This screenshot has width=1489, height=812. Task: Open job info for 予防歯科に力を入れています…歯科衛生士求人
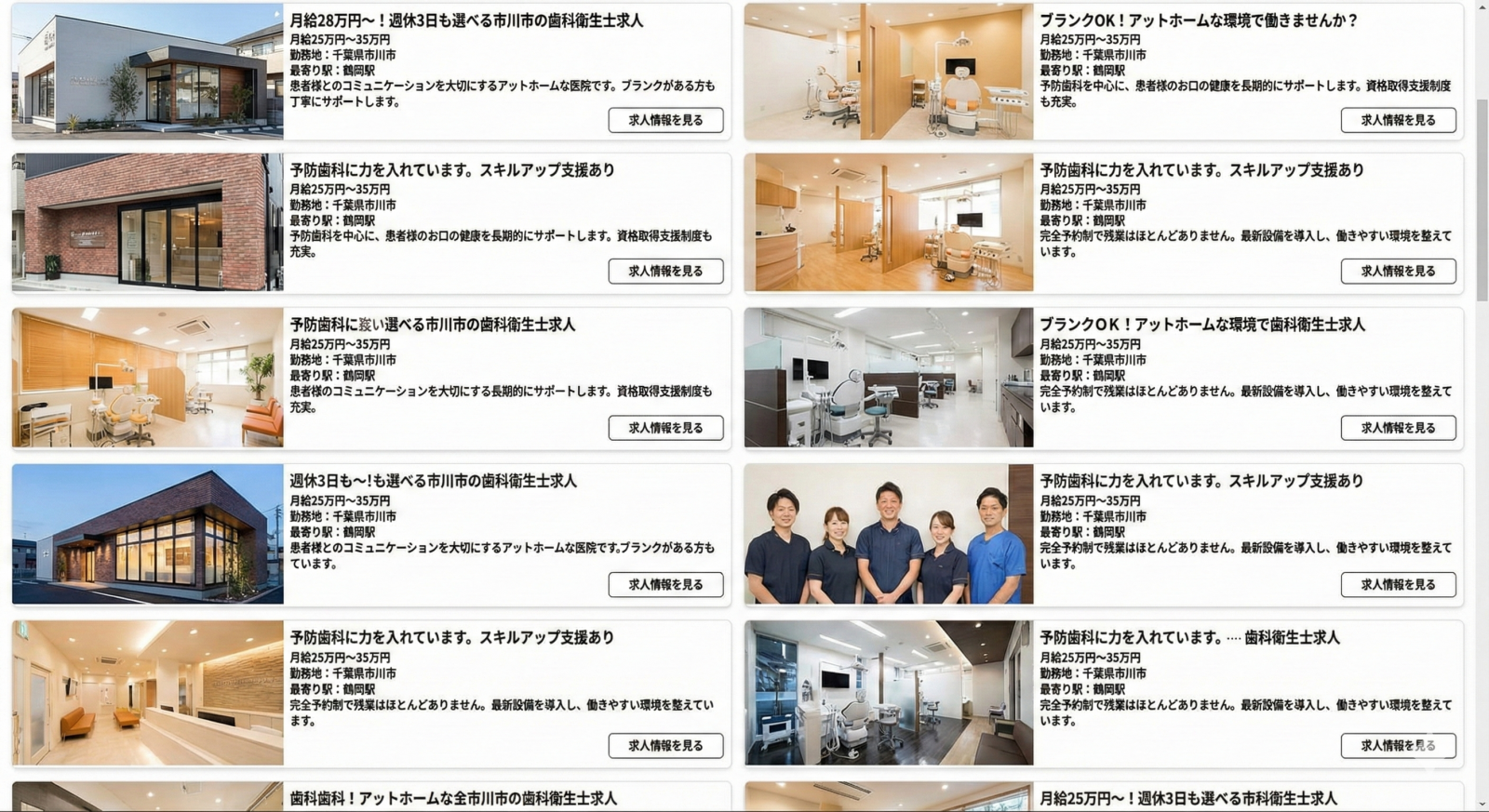click(x=1398, y=745)
